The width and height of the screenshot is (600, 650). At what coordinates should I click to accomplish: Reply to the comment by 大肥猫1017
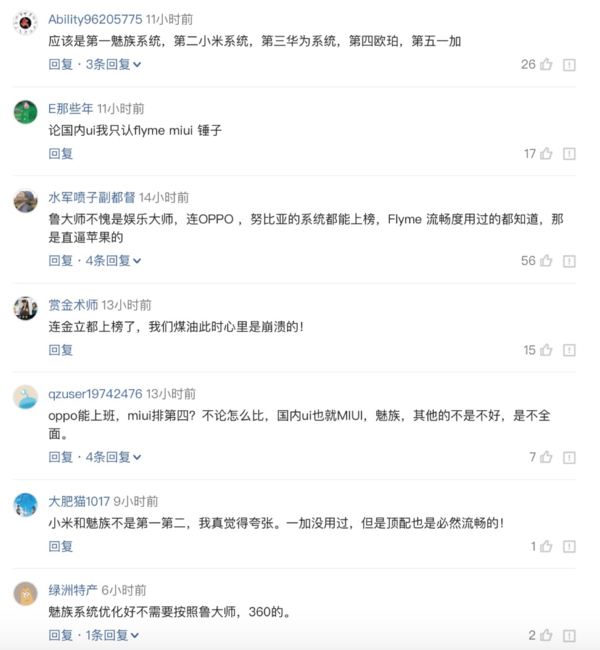61,546
